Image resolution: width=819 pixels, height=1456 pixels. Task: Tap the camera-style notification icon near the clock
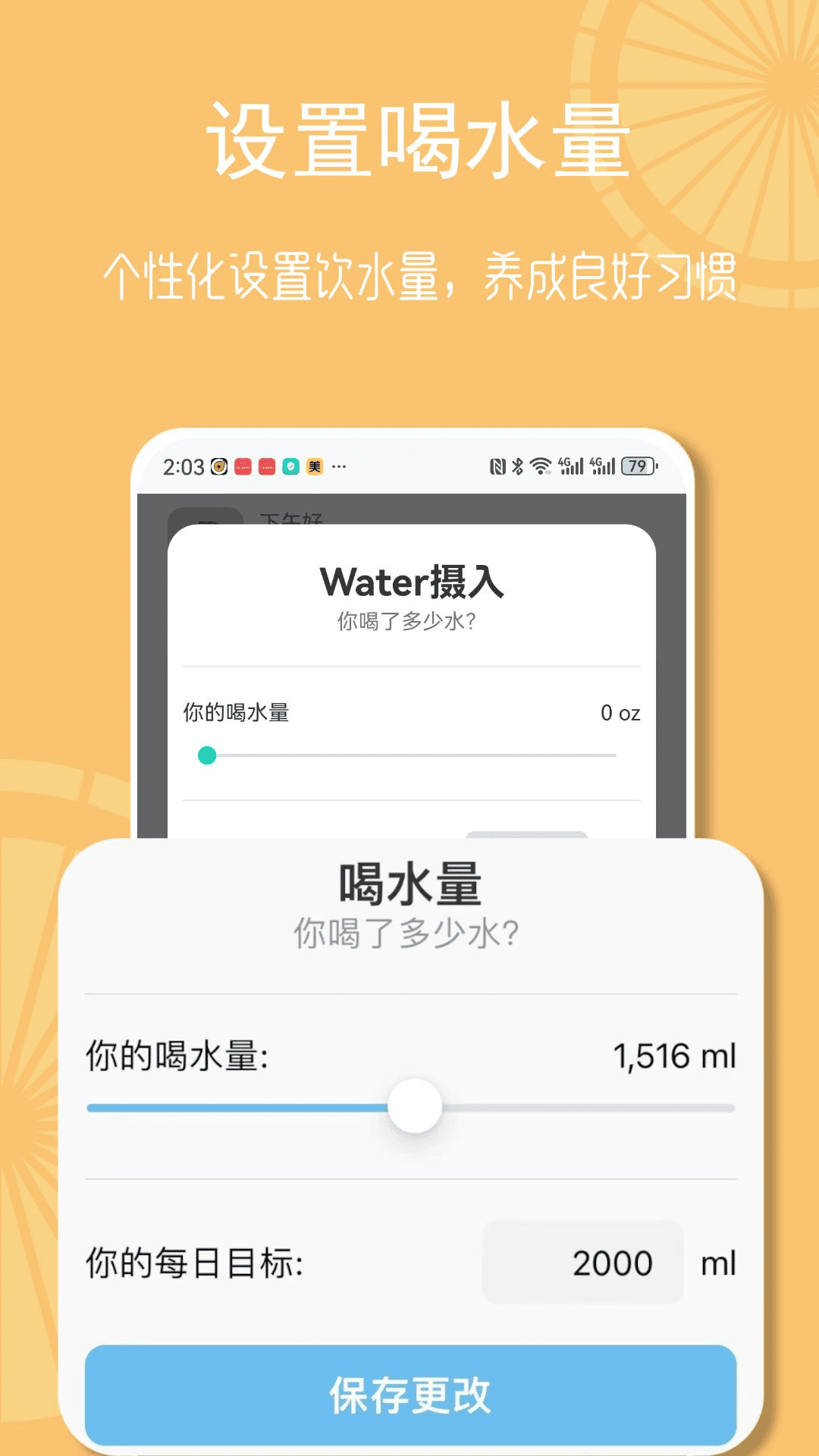tap(218, 467)
